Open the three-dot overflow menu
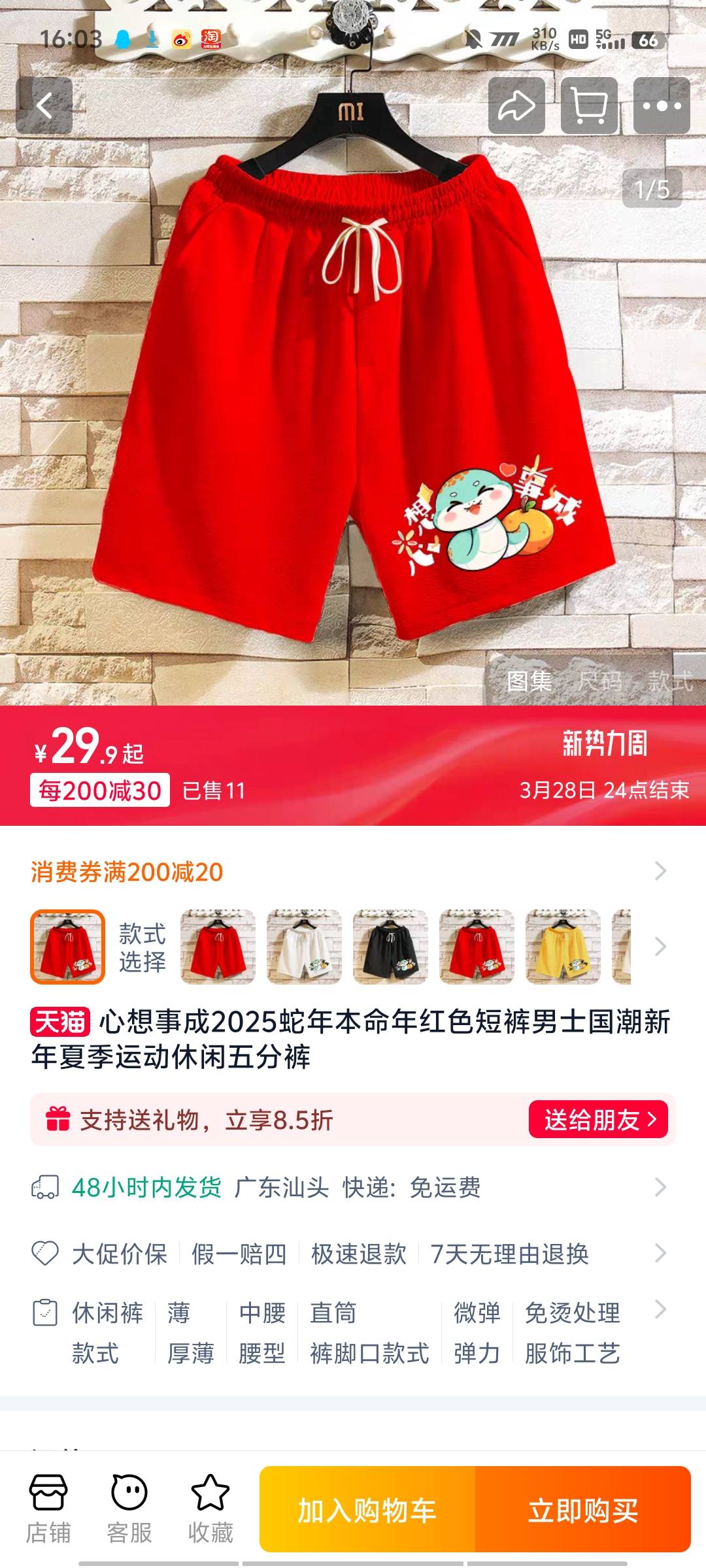Image resolution: width=706 pixels, height=1568 pixels. coord(662,106)
